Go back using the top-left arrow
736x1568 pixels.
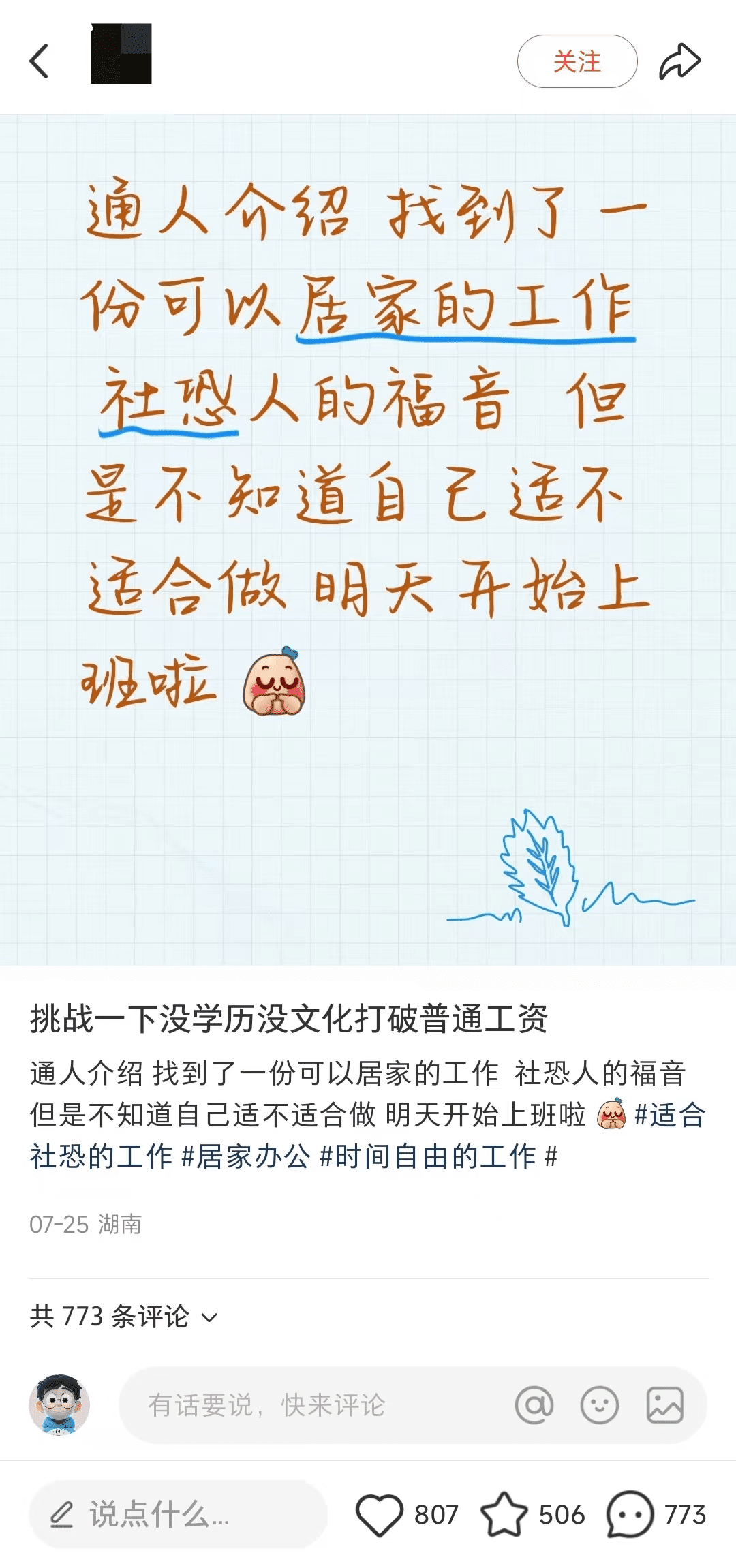coord(40,61)
